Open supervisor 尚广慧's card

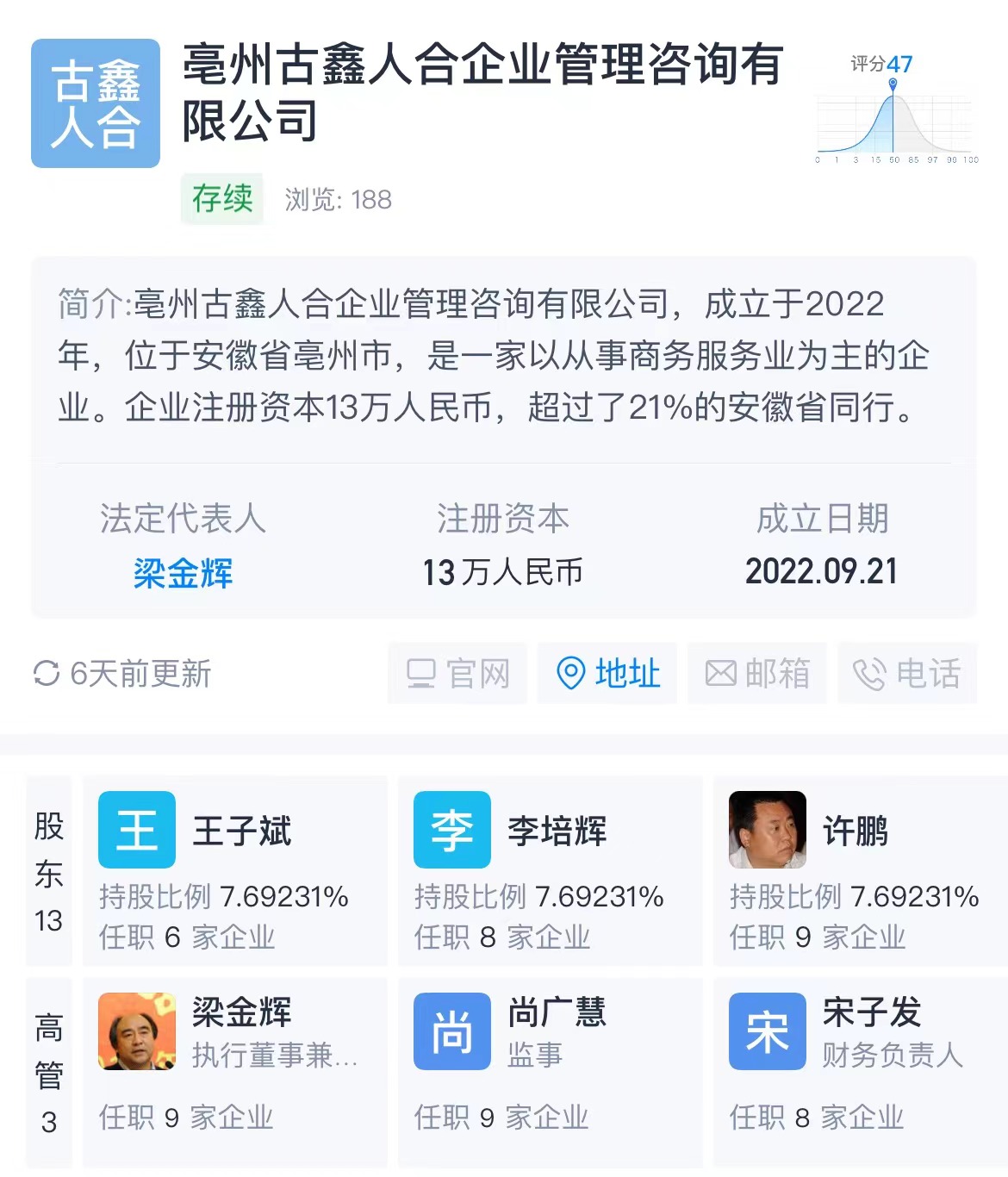click(550, 1071)
